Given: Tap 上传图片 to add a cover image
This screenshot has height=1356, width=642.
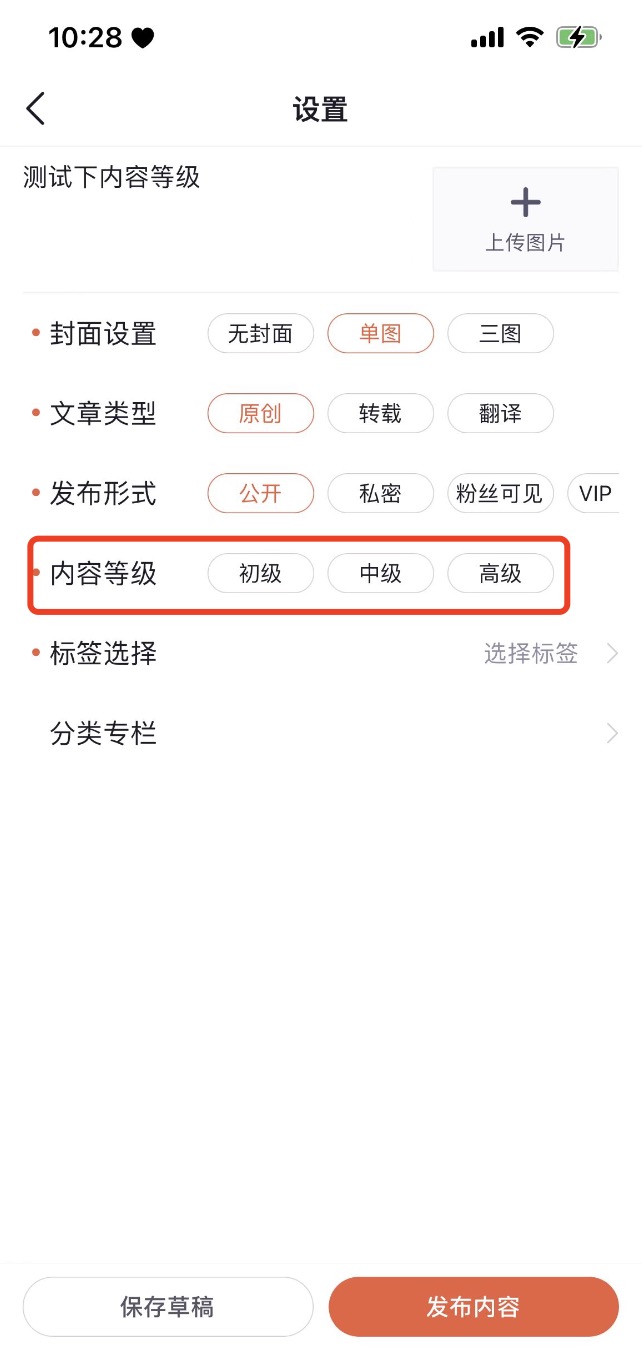Looking at the screenshot, I should point(525,219).
